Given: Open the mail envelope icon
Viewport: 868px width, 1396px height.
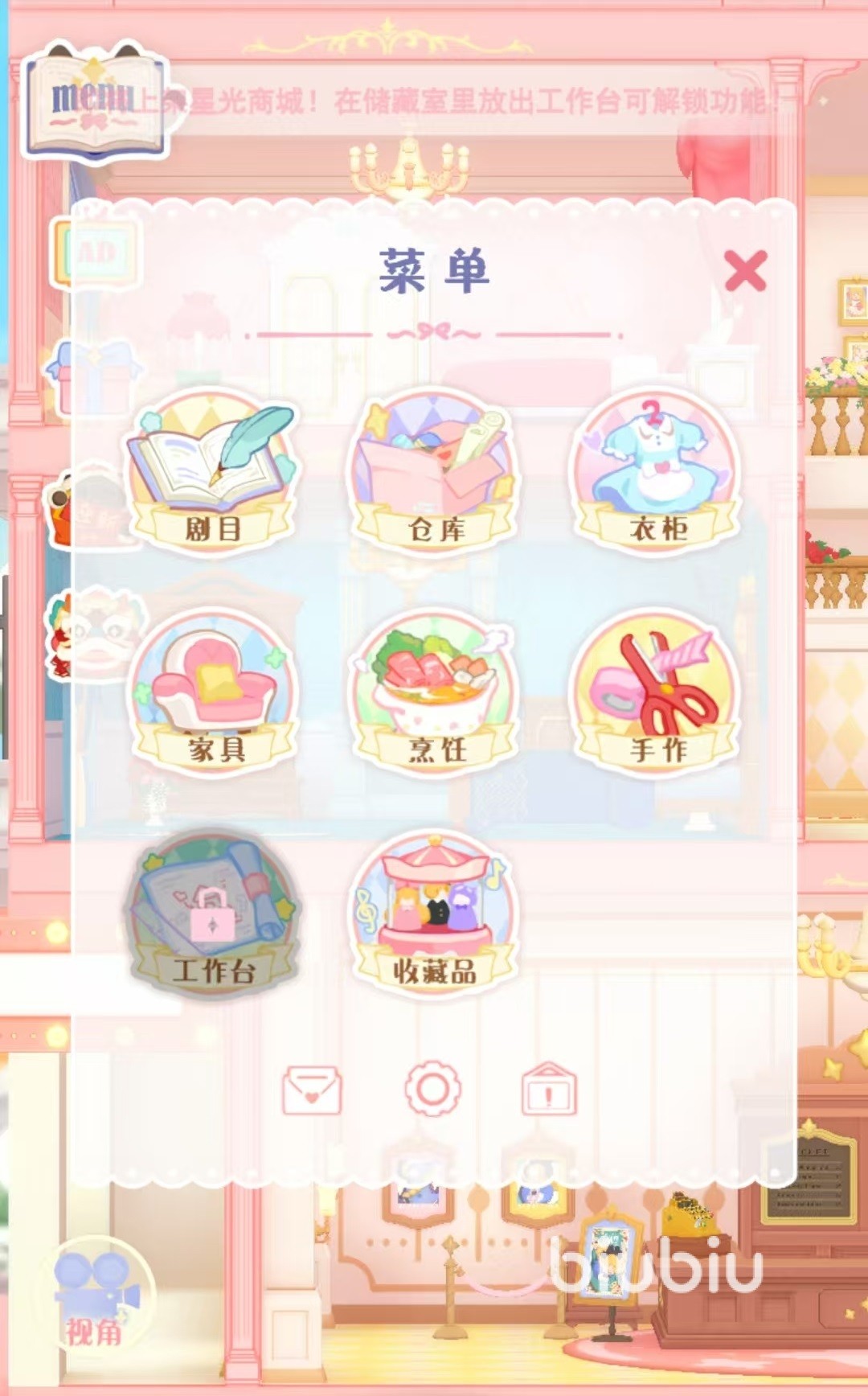Looking at the screenshot, I should coord(312,1090).
